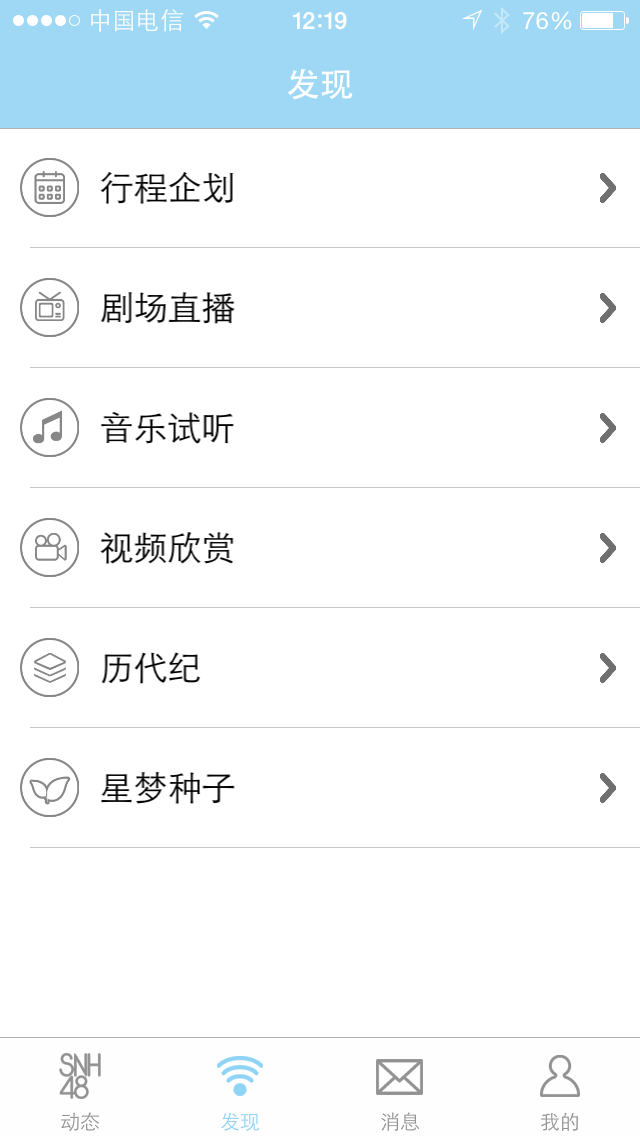Open the 行程企划 row
640x1136 pixels.
tap(320, 188)
